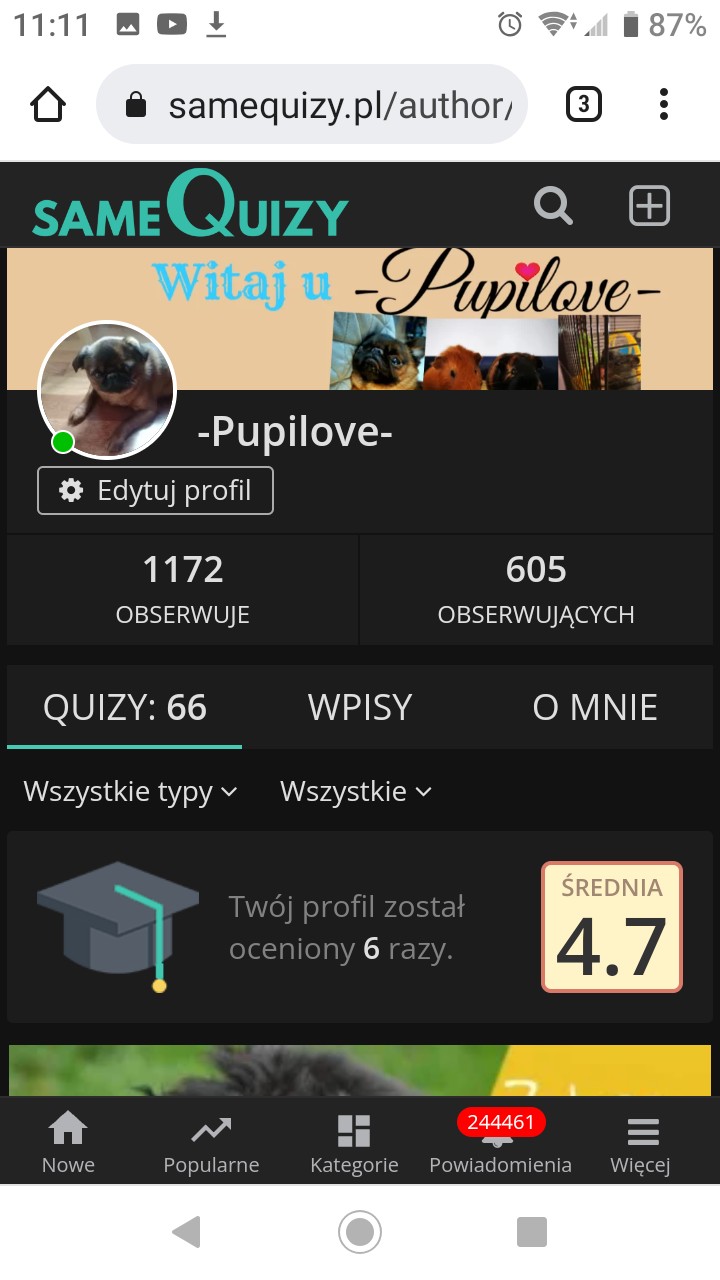Viewport: 720px width, 1280px height.
Task: Switch to the O MNIE tab
Action: 595,707
